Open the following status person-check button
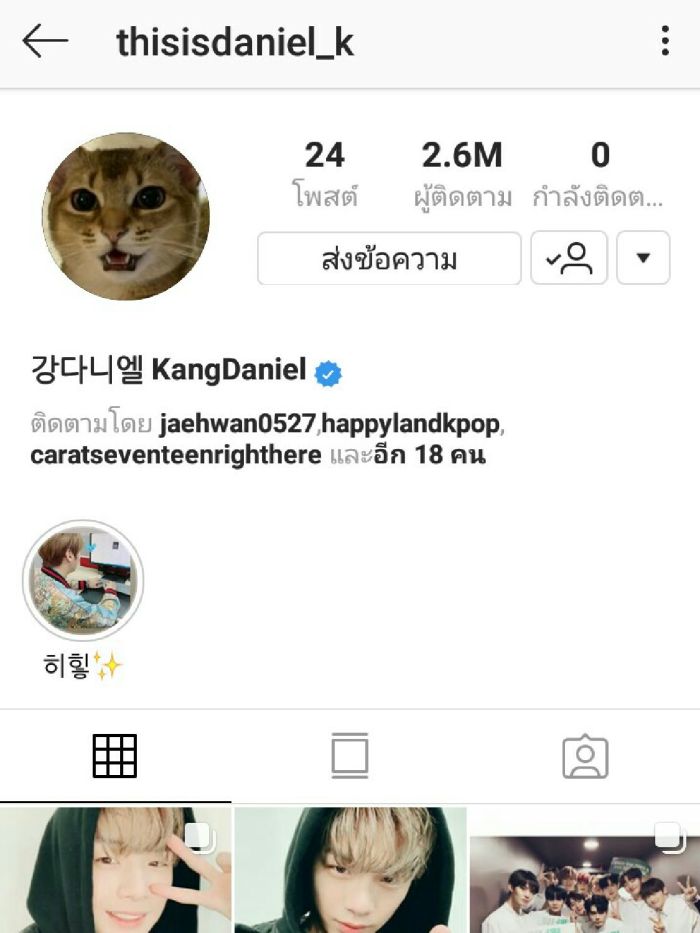 [569, 259]
